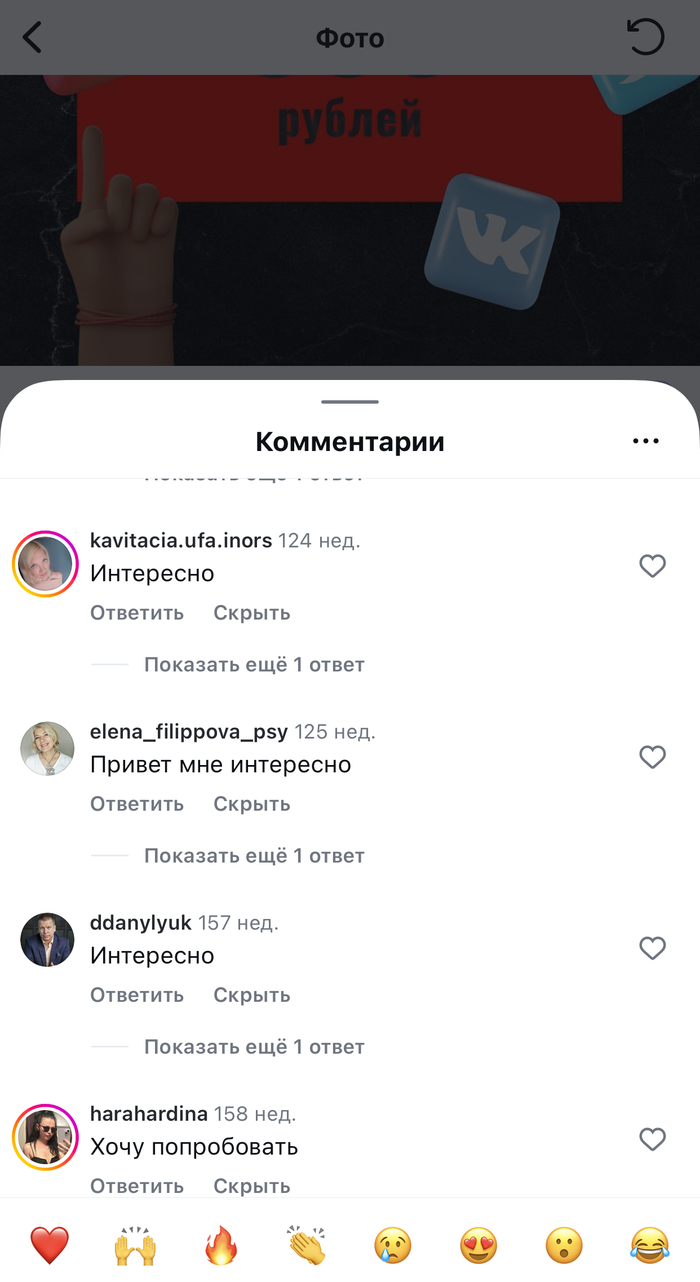Tap the sheet handle above Комментарии
700x1282 pixels.
point(350,402)
